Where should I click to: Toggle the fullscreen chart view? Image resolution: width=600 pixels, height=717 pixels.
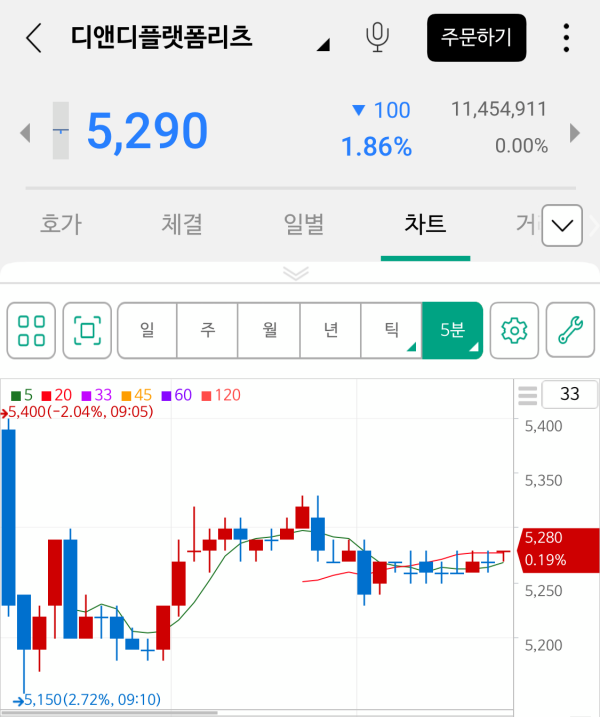point(87,330)
